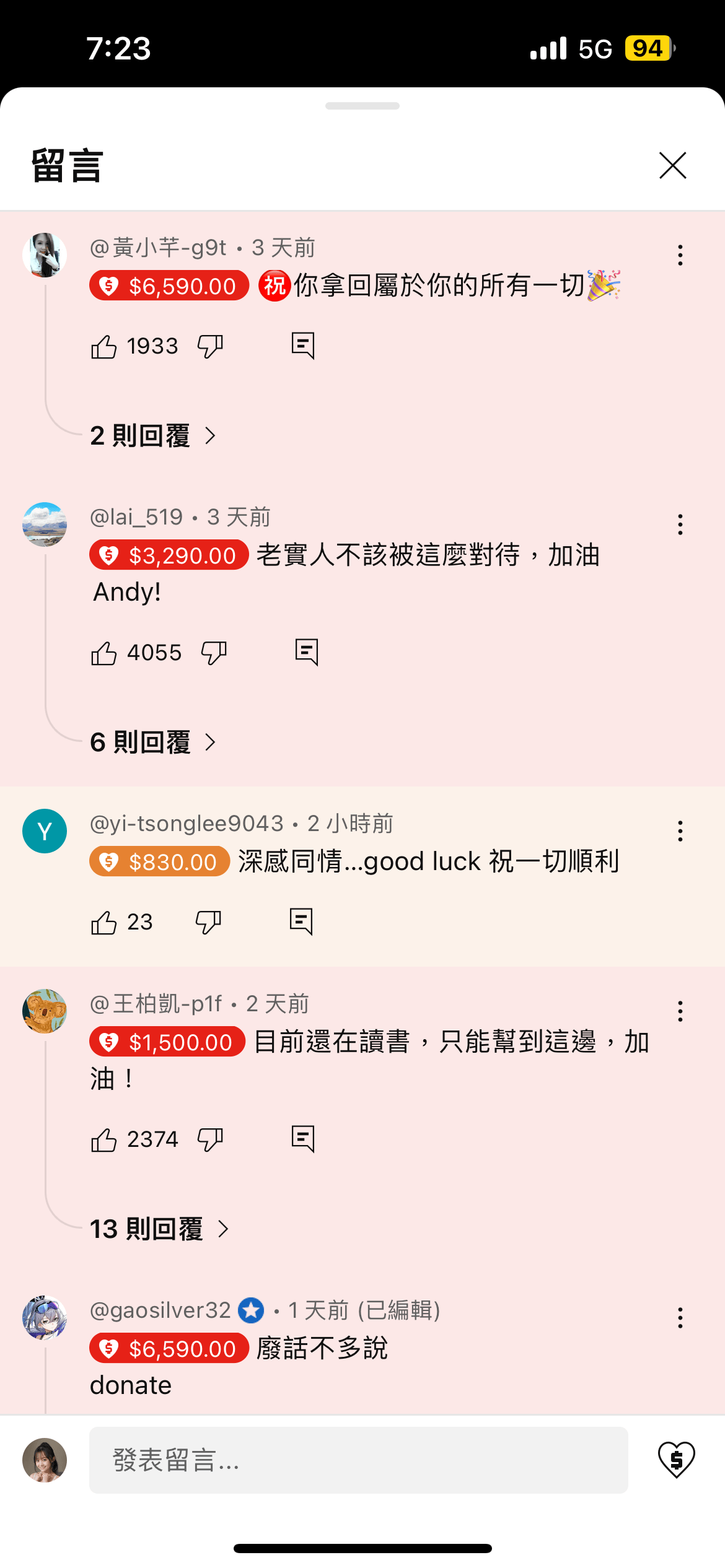Expand the 6 則回覆 replies
Viewport: 725px width, 1568px height.
[x=152, y=742]
